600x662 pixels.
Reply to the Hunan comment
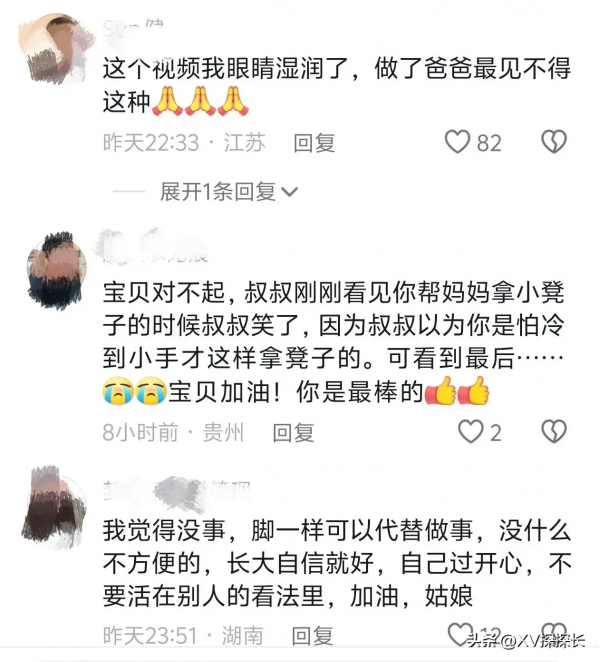(313, 635)
